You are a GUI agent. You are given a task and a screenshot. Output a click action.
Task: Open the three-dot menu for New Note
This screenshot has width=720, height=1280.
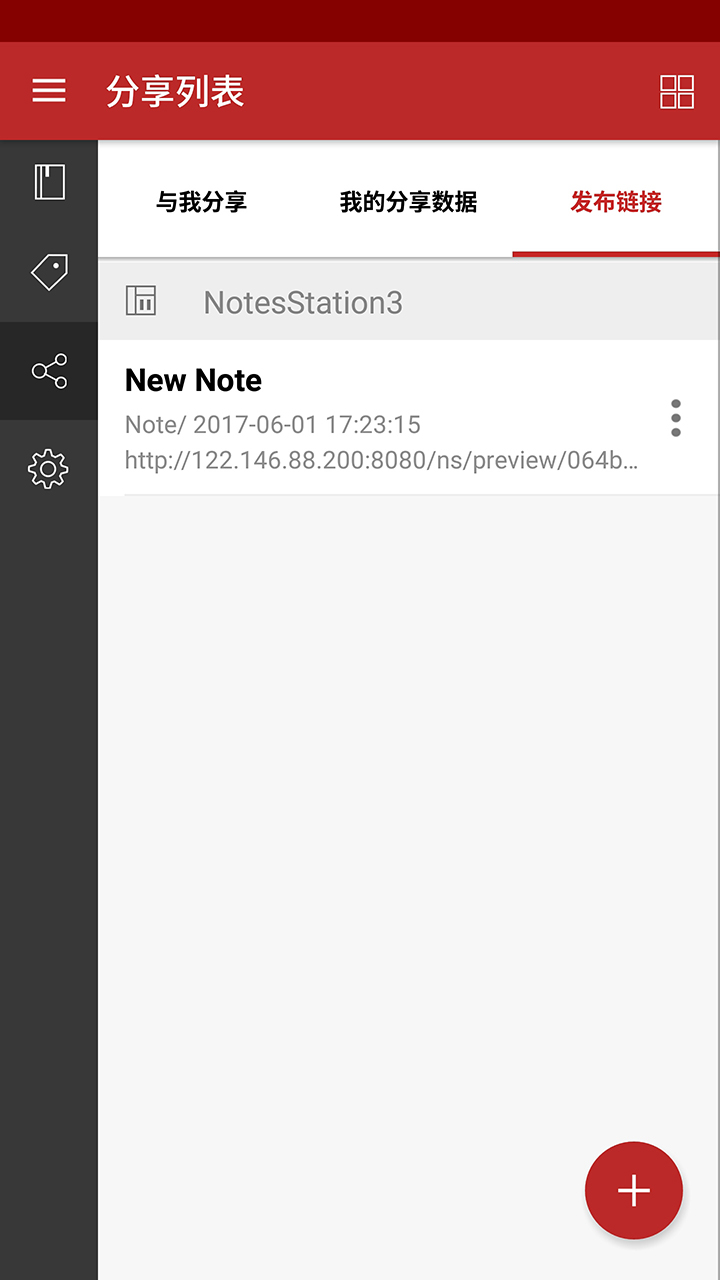(x=676, y=418)
